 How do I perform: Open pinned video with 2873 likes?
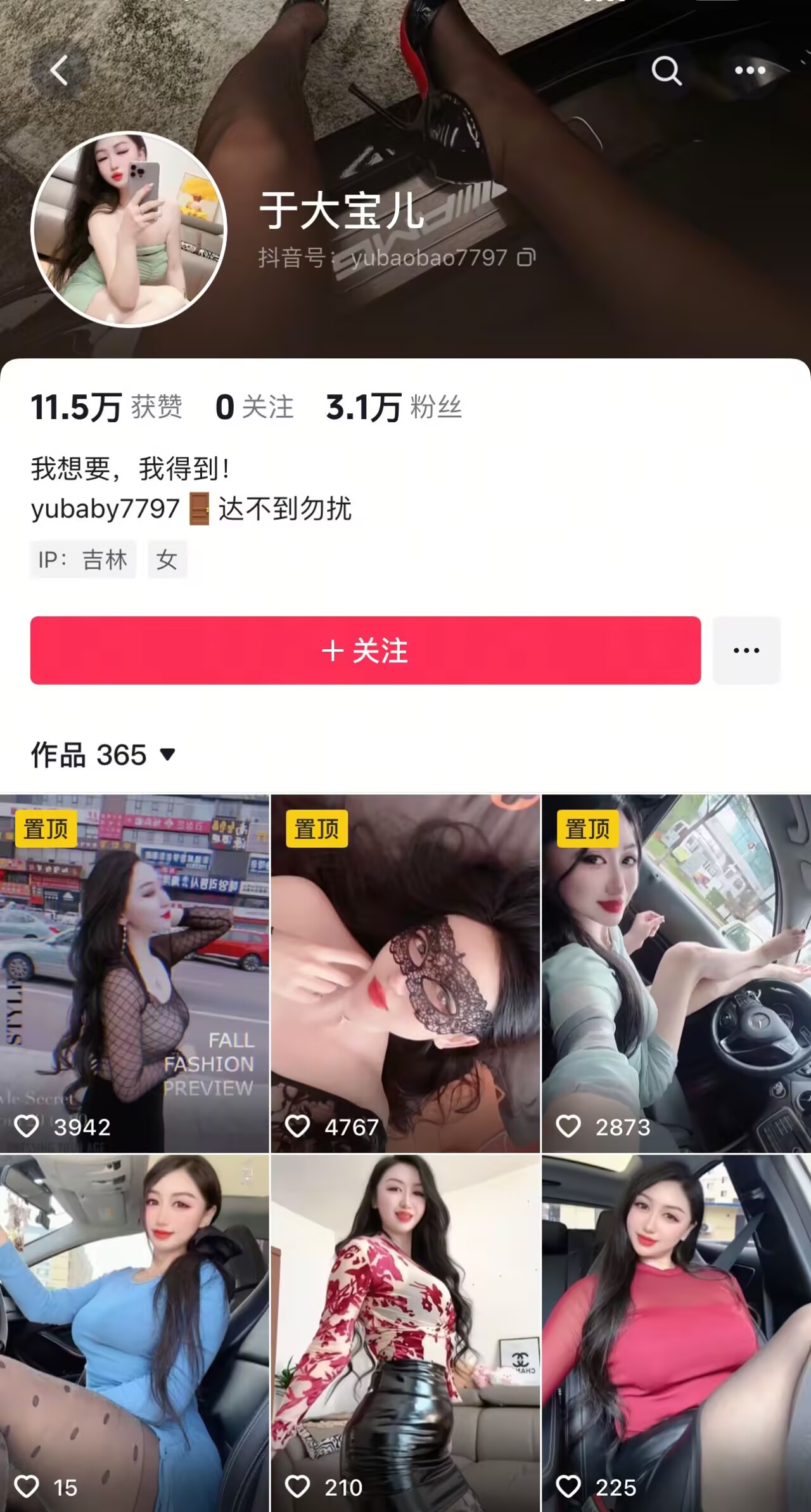click(676, 973)
